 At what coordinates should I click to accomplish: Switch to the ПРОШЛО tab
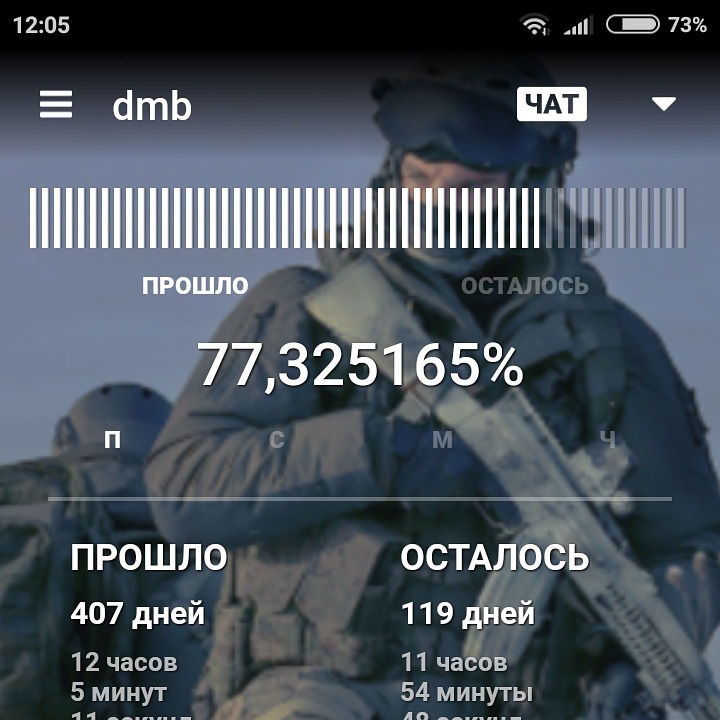pyautogui.click(x=195, y=286)
